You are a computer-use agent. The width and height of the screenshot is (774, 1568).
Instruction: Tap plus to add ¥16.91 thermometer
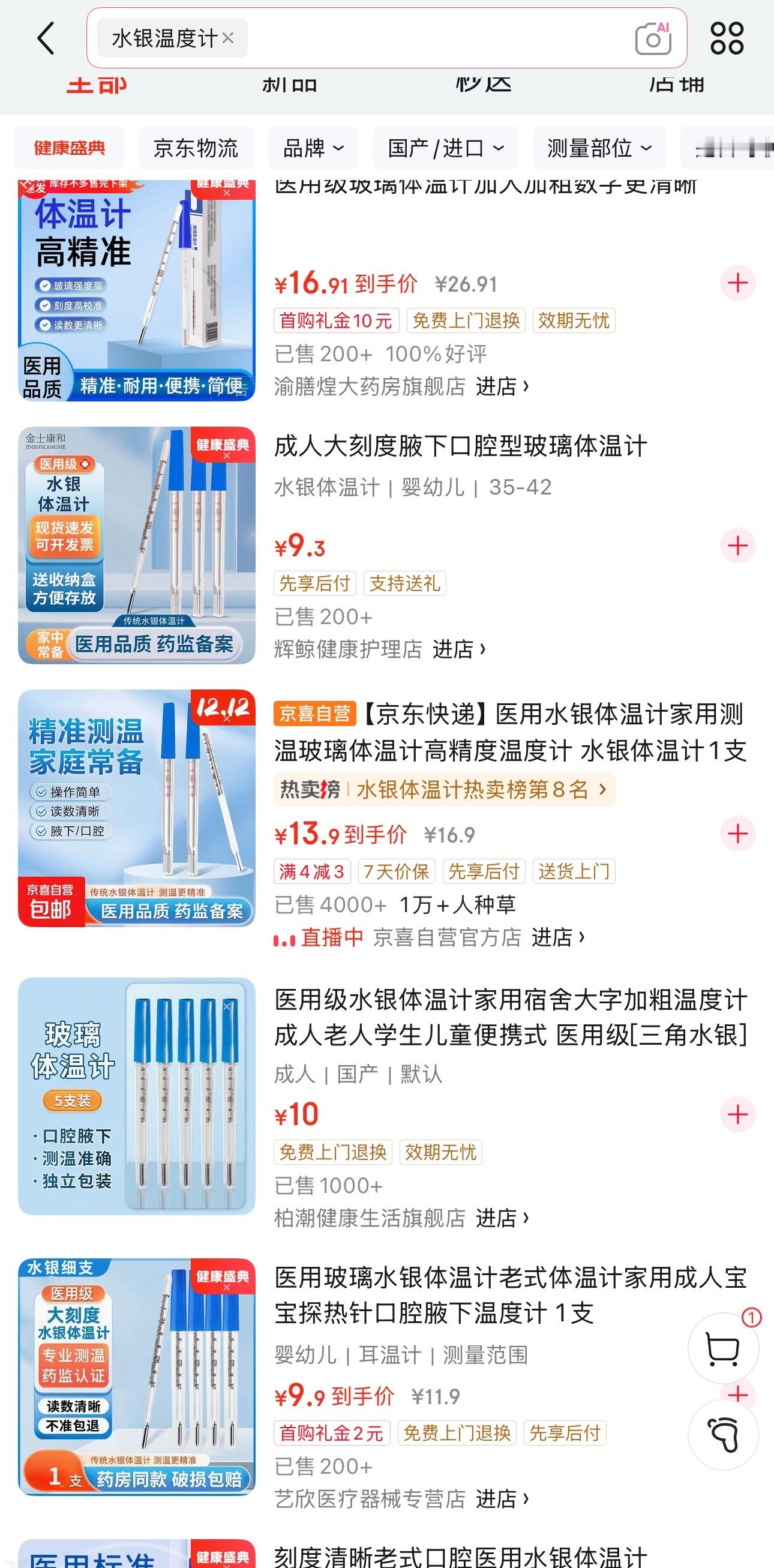(737, 282)
